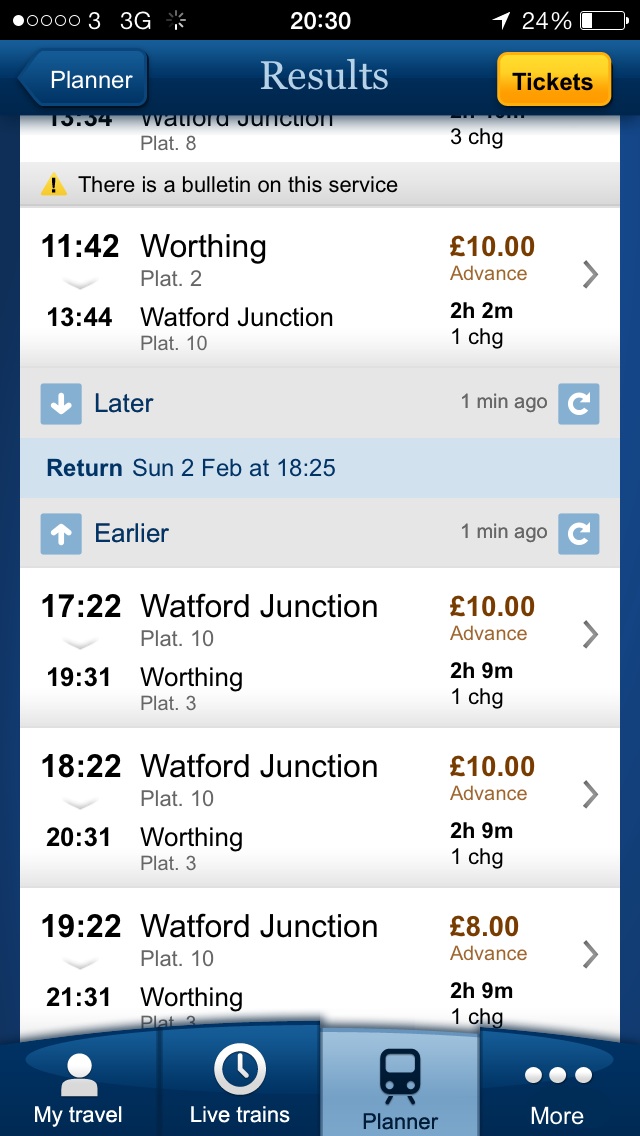
Task: View the bulletin on this service
Action: pos(320,185)
